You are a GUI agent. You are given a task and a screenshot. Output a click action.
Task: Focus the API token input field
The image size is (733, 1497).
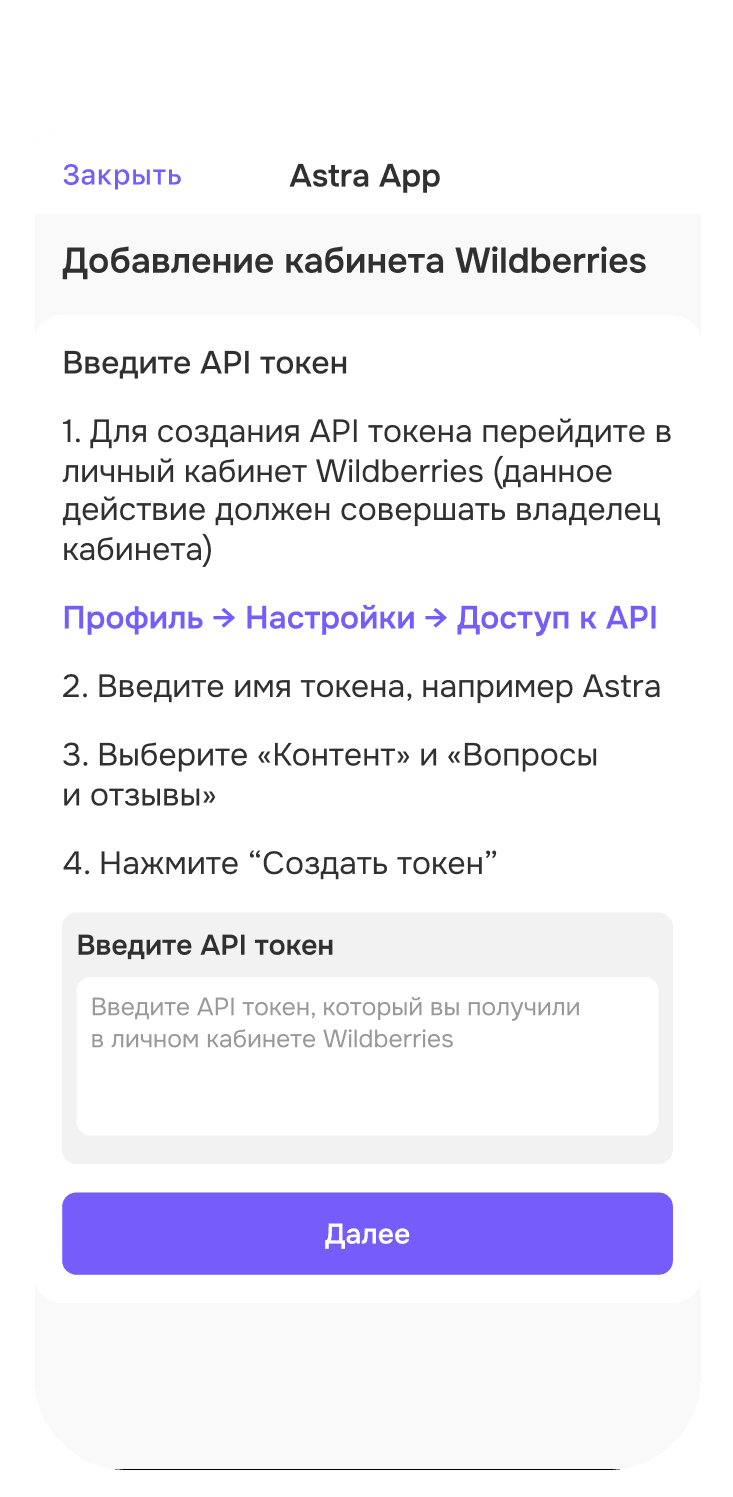367,1056
